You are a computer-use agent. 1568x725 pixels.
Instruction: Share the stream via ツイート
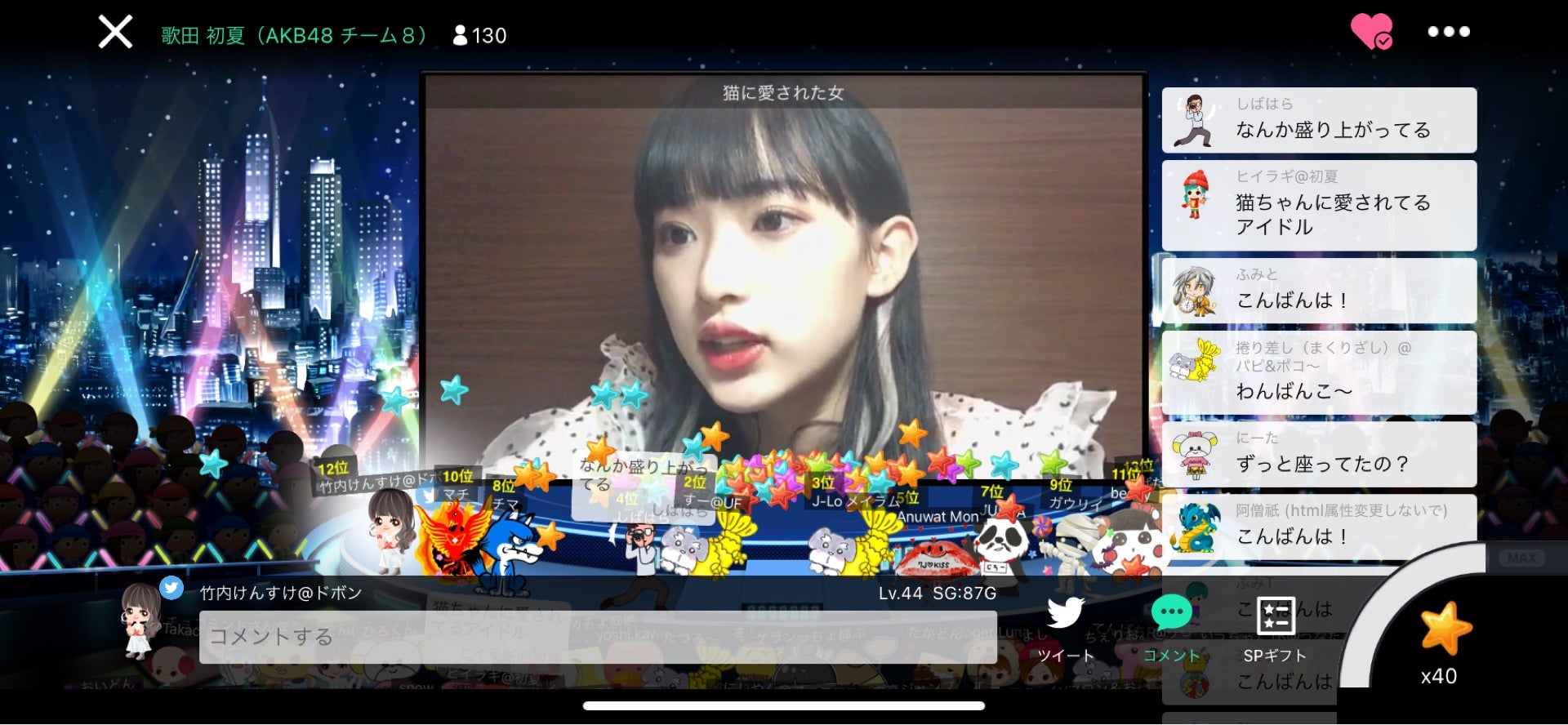tap(1065, 628)
